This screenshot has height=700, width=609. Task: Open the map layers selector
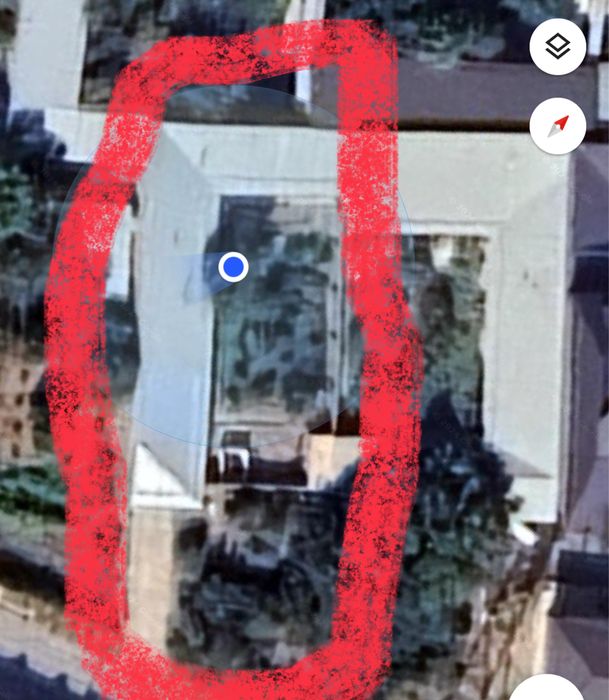557,46
